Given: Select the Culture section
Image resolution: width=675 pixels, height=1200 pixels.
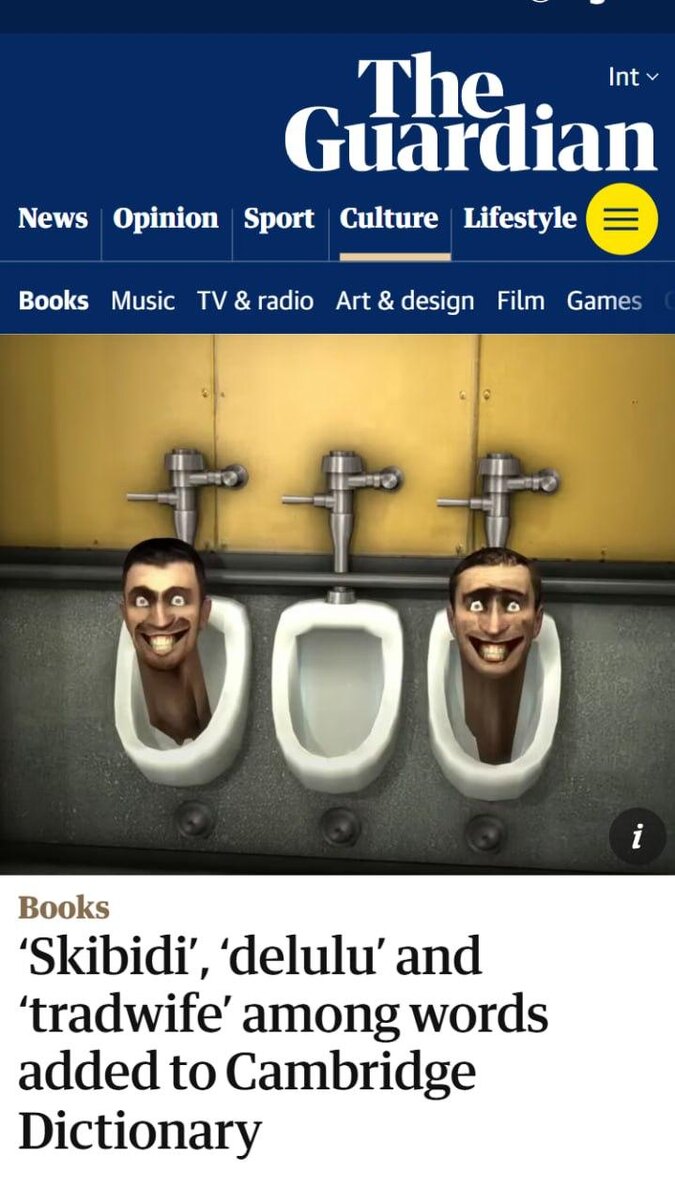Looking at the screenshot, I should coord(389,219).
